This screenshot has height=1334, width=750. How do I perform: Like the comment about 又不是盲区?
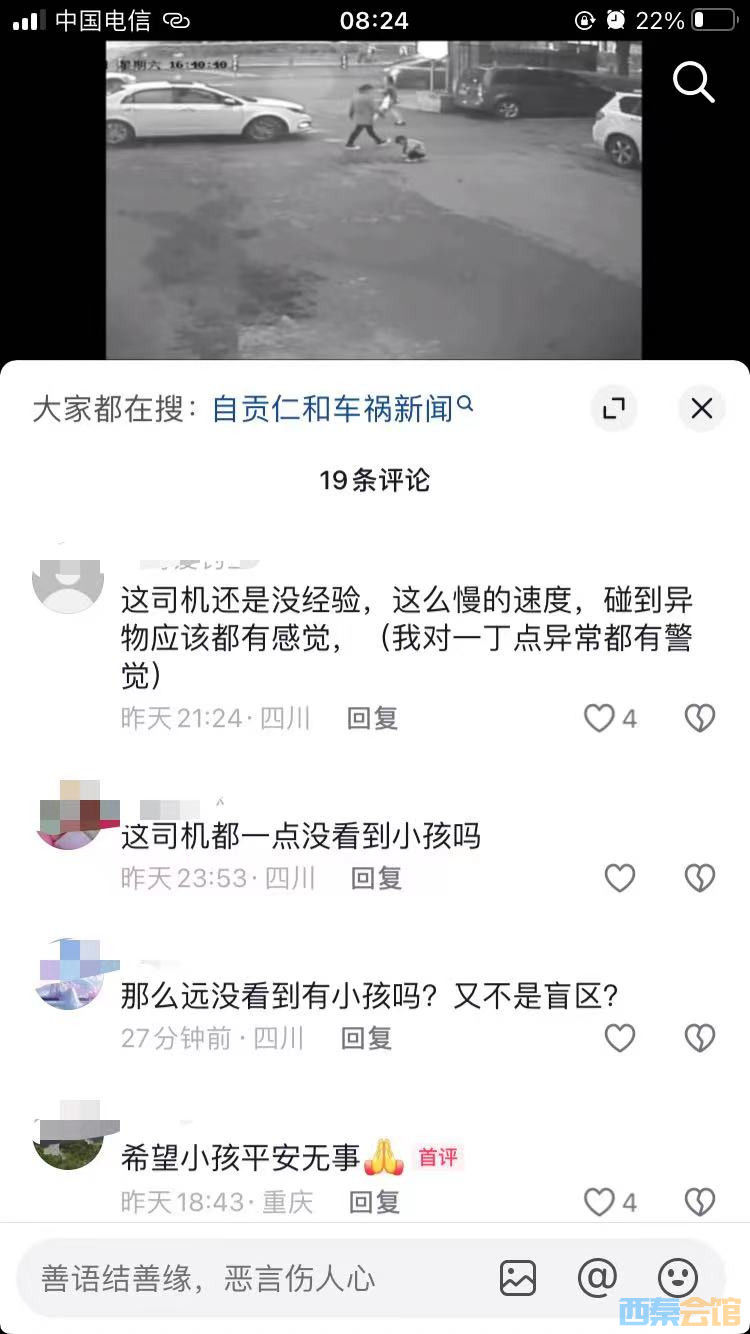tap(620, 1038)
